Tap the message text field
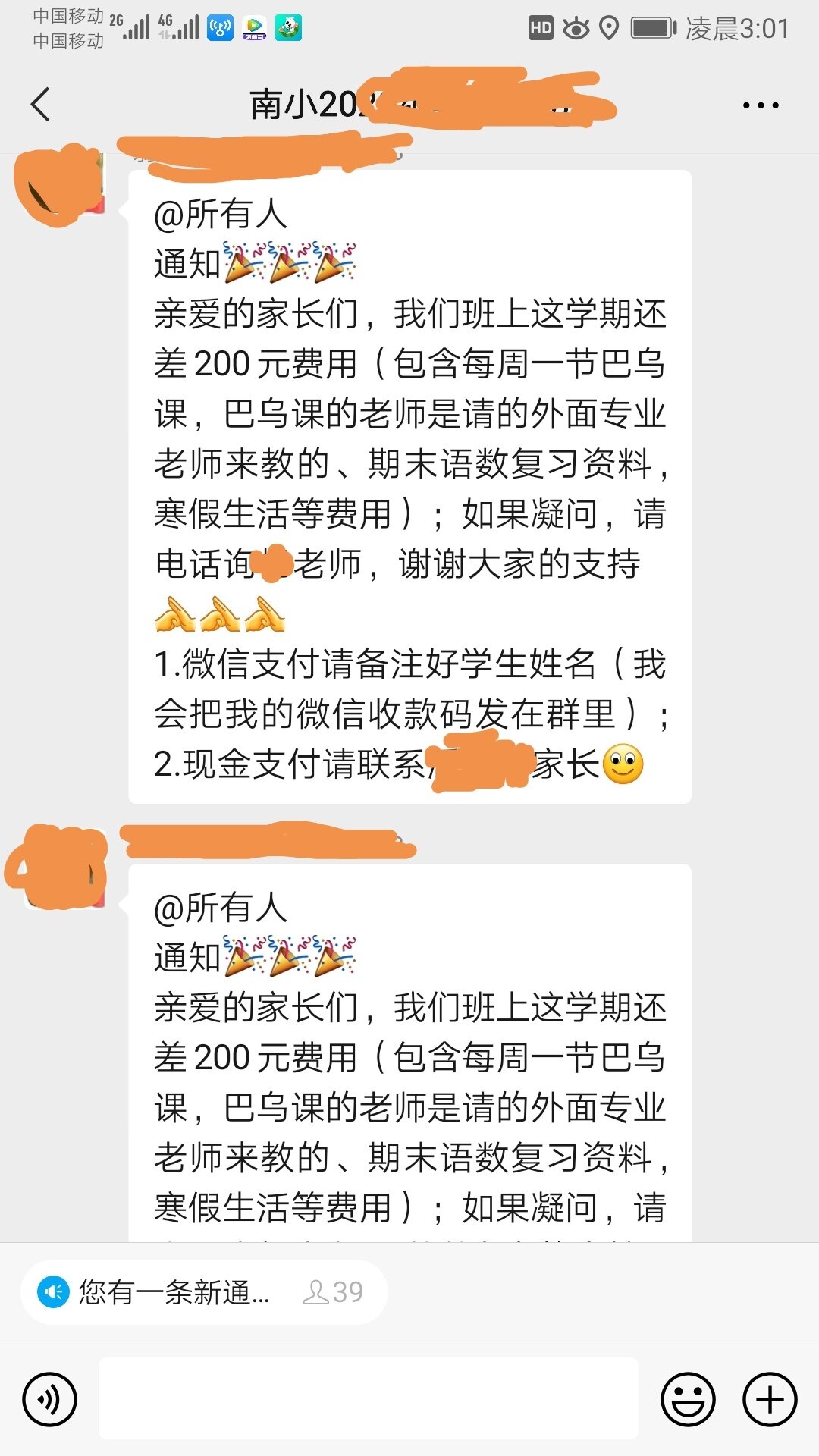Image resolution: width=819 pixels, height=1456 pixels. (x=369, y=1399)
